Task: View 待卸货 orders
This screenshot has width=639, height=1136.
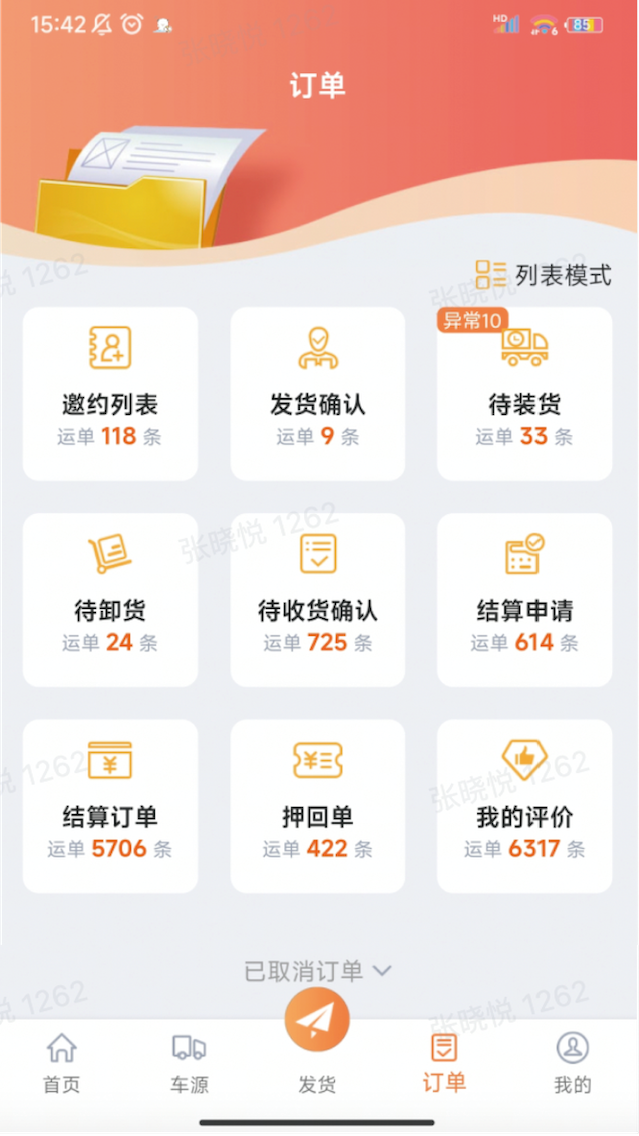Action: pos(110,599)
